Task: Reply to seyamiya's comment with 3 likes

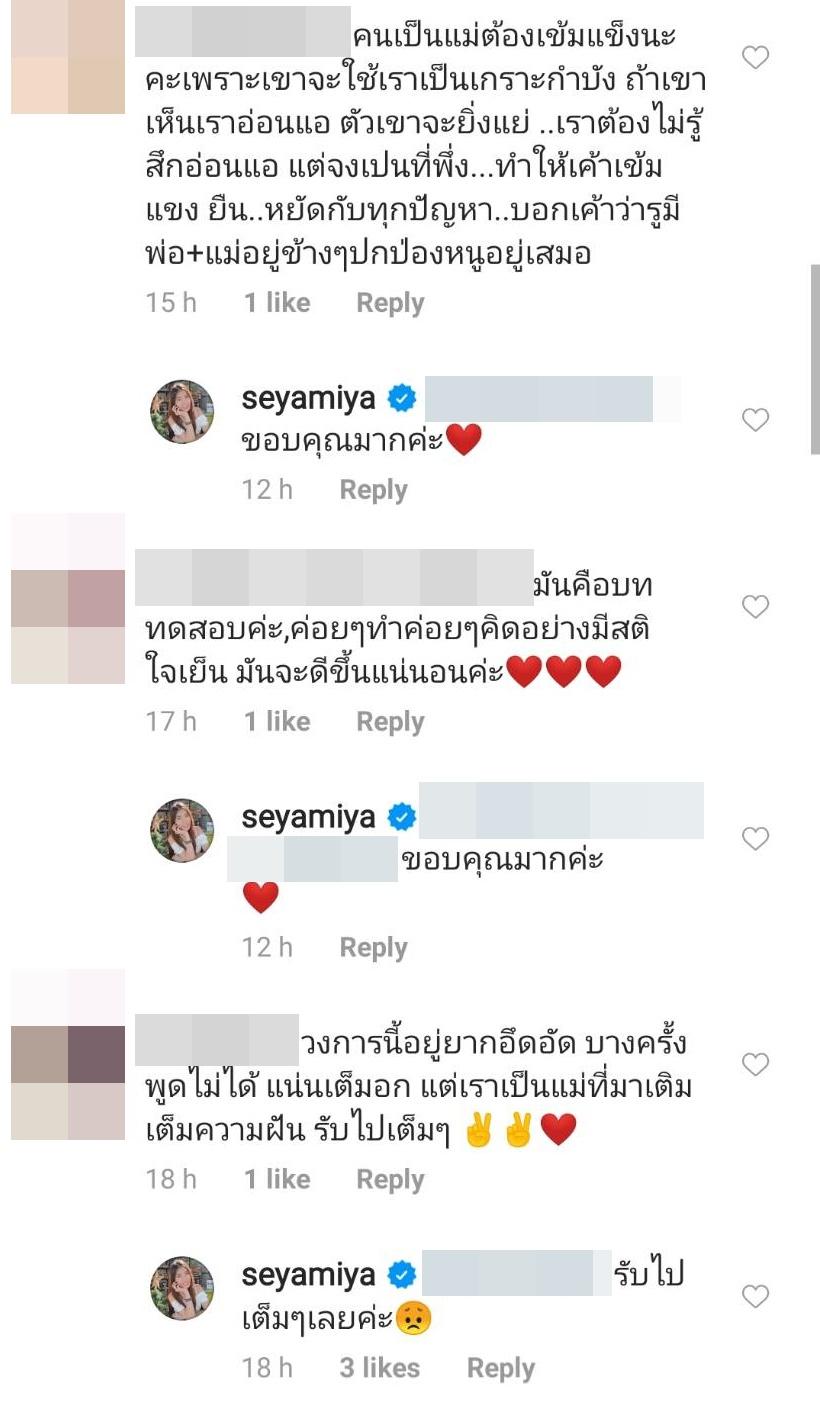Action: click(501, 1368)
